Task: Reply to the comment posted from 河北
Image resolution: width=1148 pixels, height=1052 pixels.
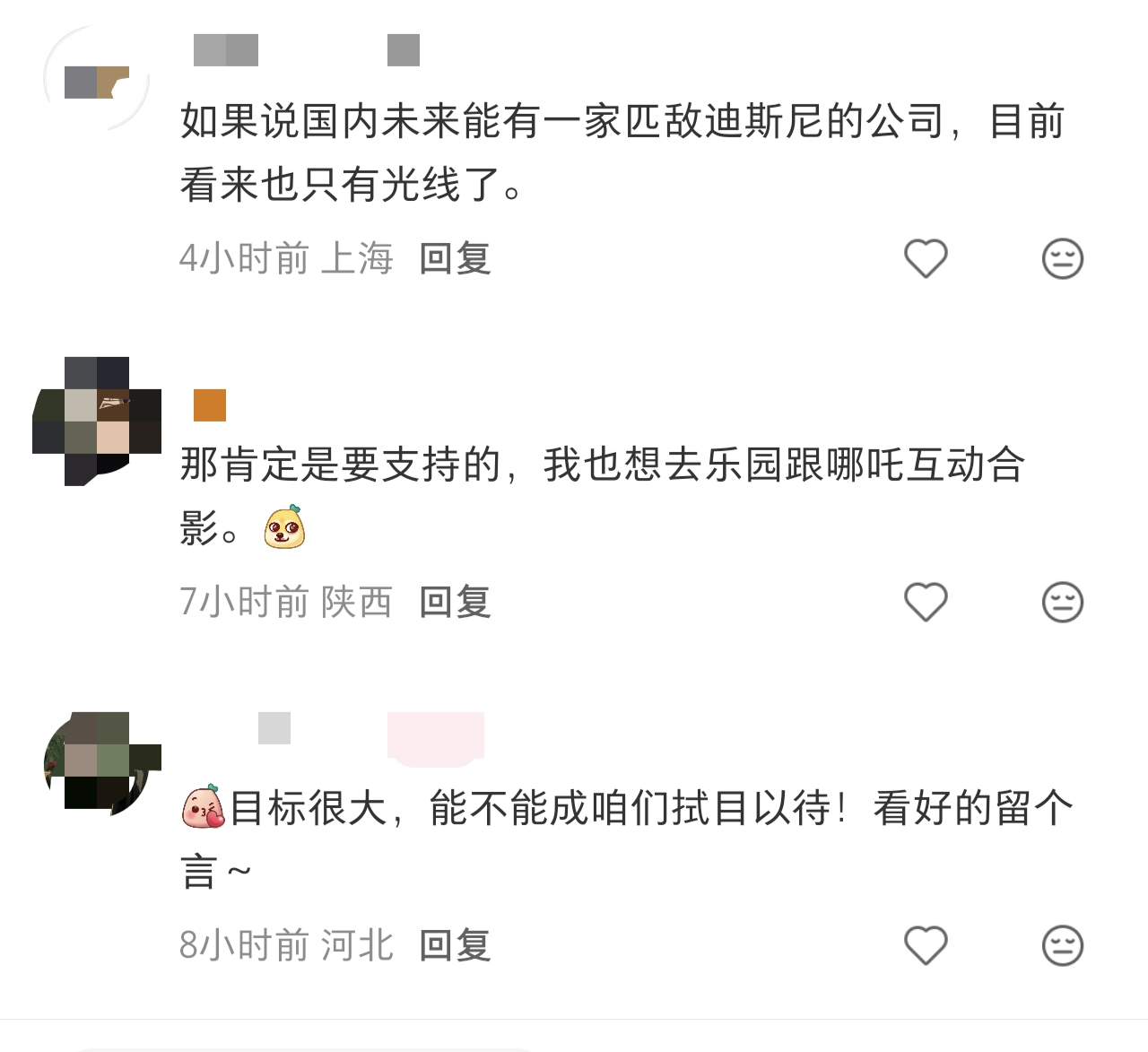Action: (x=455, y=945)
